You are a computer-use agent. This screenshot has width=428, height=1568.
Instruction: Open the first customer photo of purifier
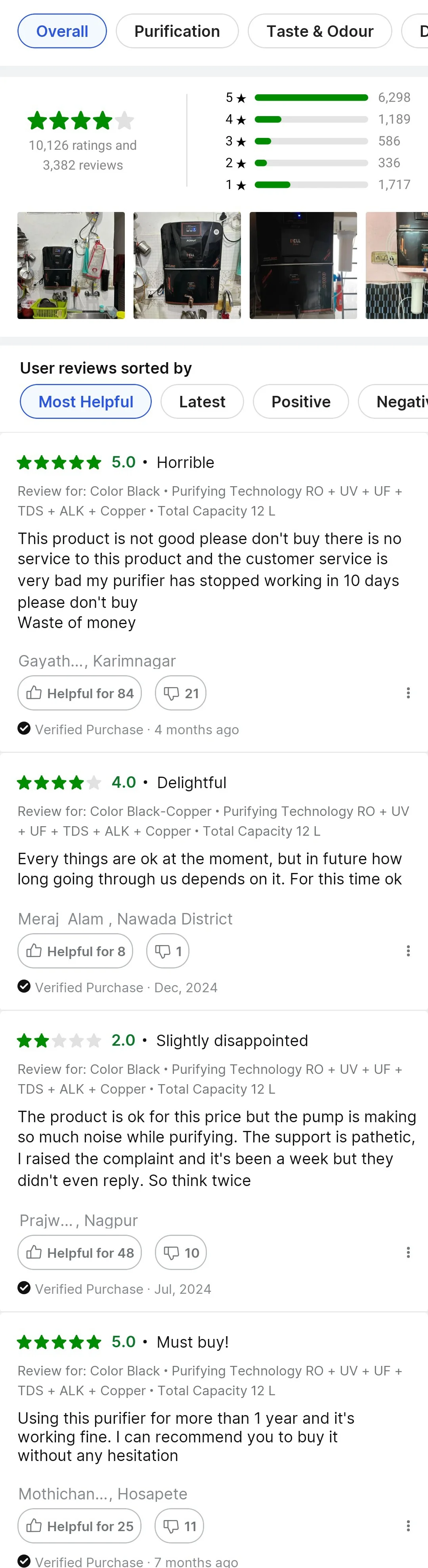click(x=71, y=265)
